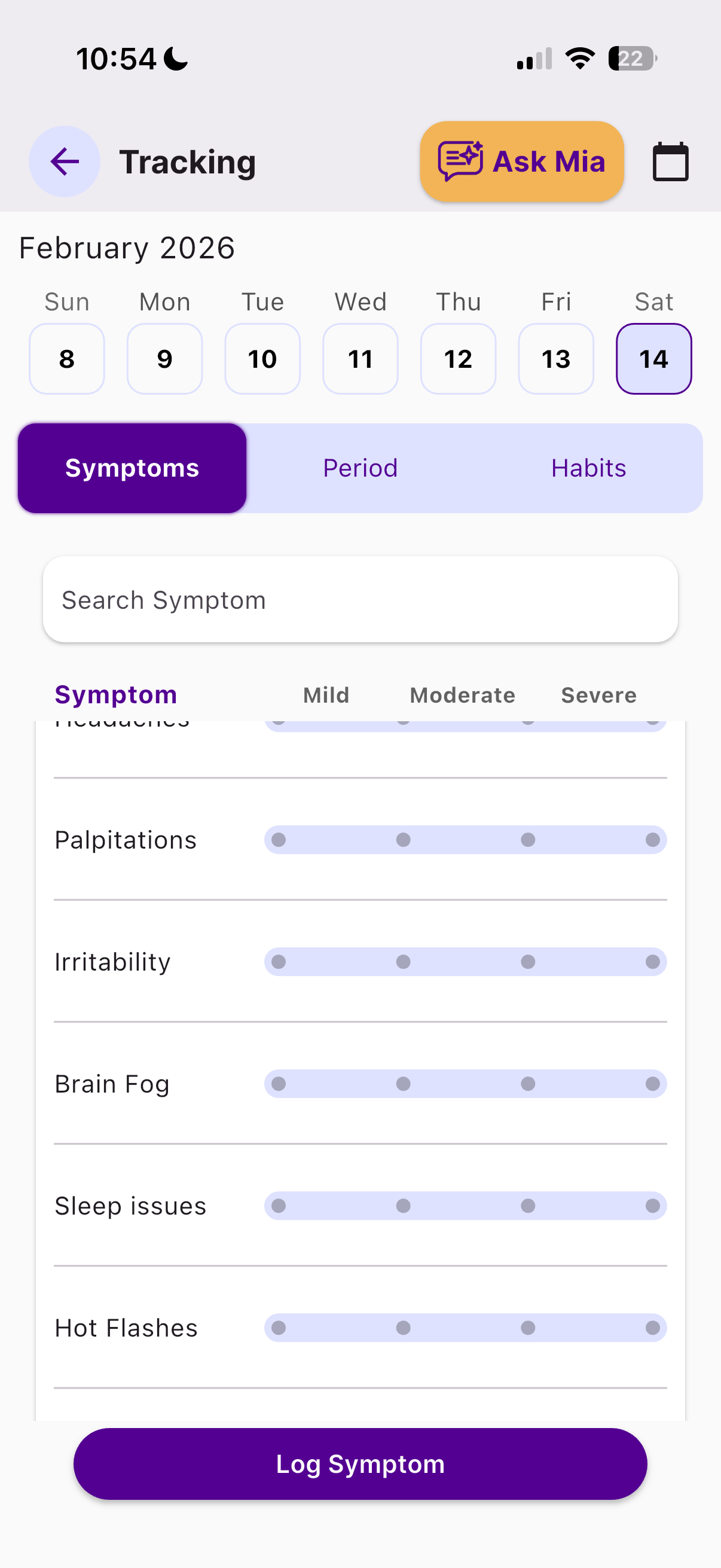Image resolution: width=721 pixels, height=1568 pixels.
Task: Click the Ask Mia speech bubble icon
Action: [x=459, y=160]
